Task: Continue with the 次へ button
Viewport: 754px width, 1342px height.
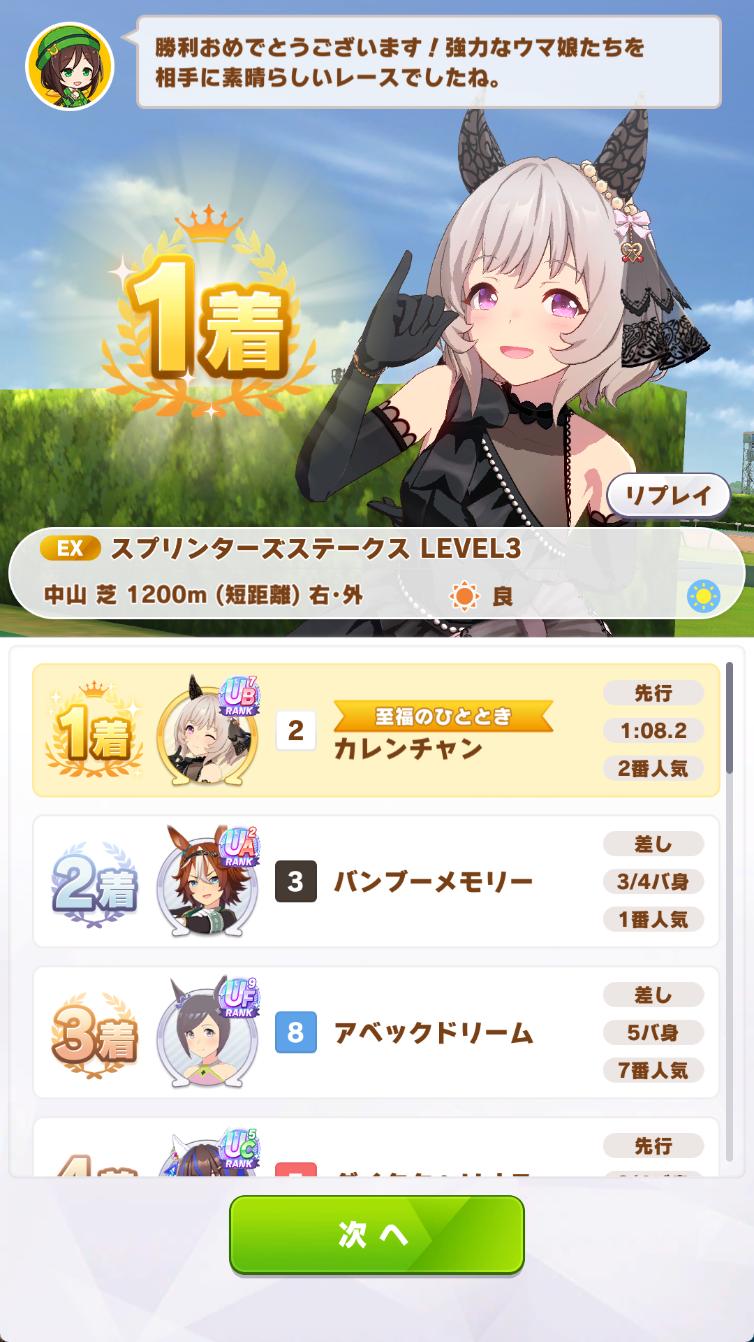Action: 377,1235
